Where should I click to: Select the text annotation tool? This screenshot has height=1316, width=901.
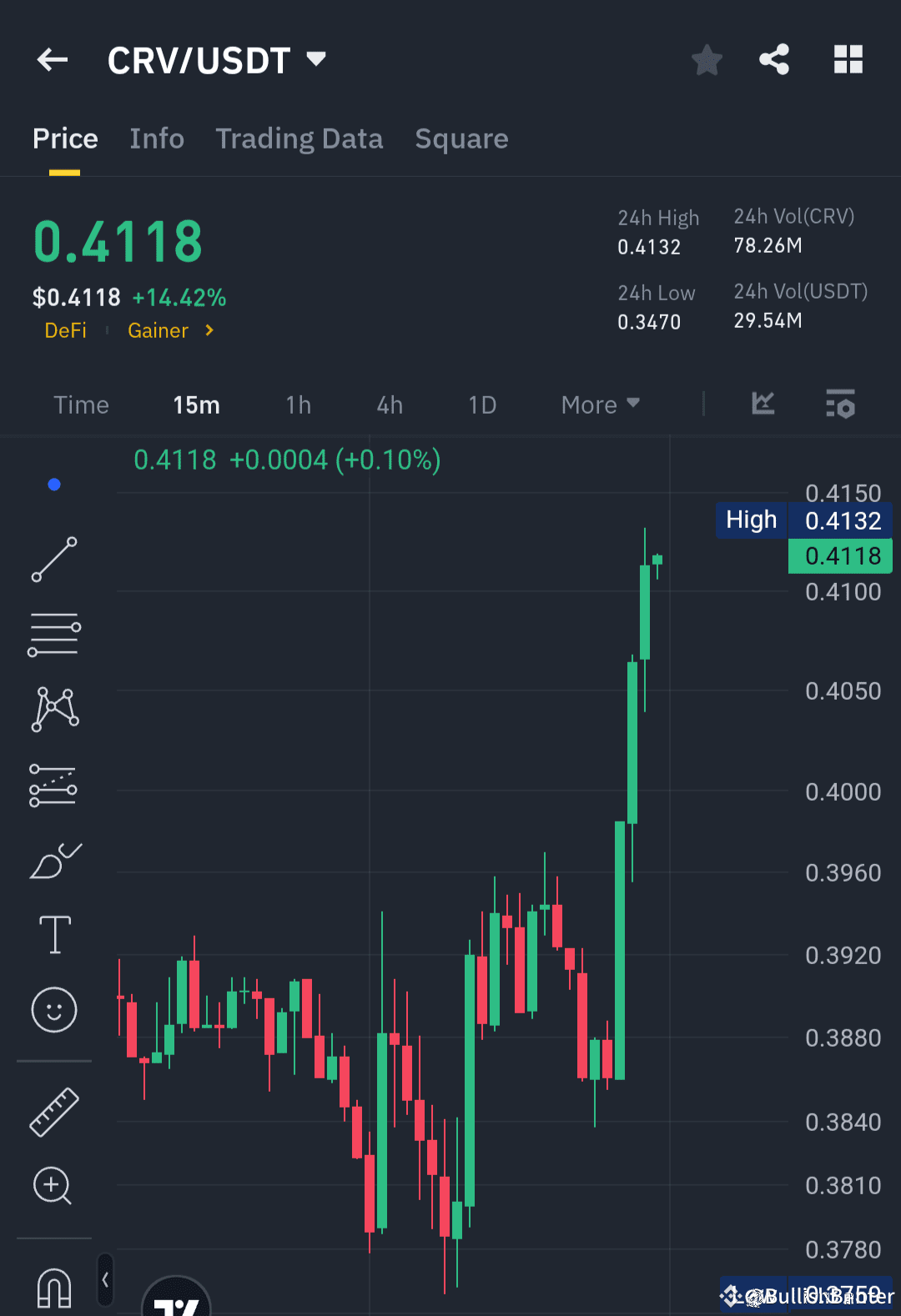pyautogui.click(x=54, y=935)
